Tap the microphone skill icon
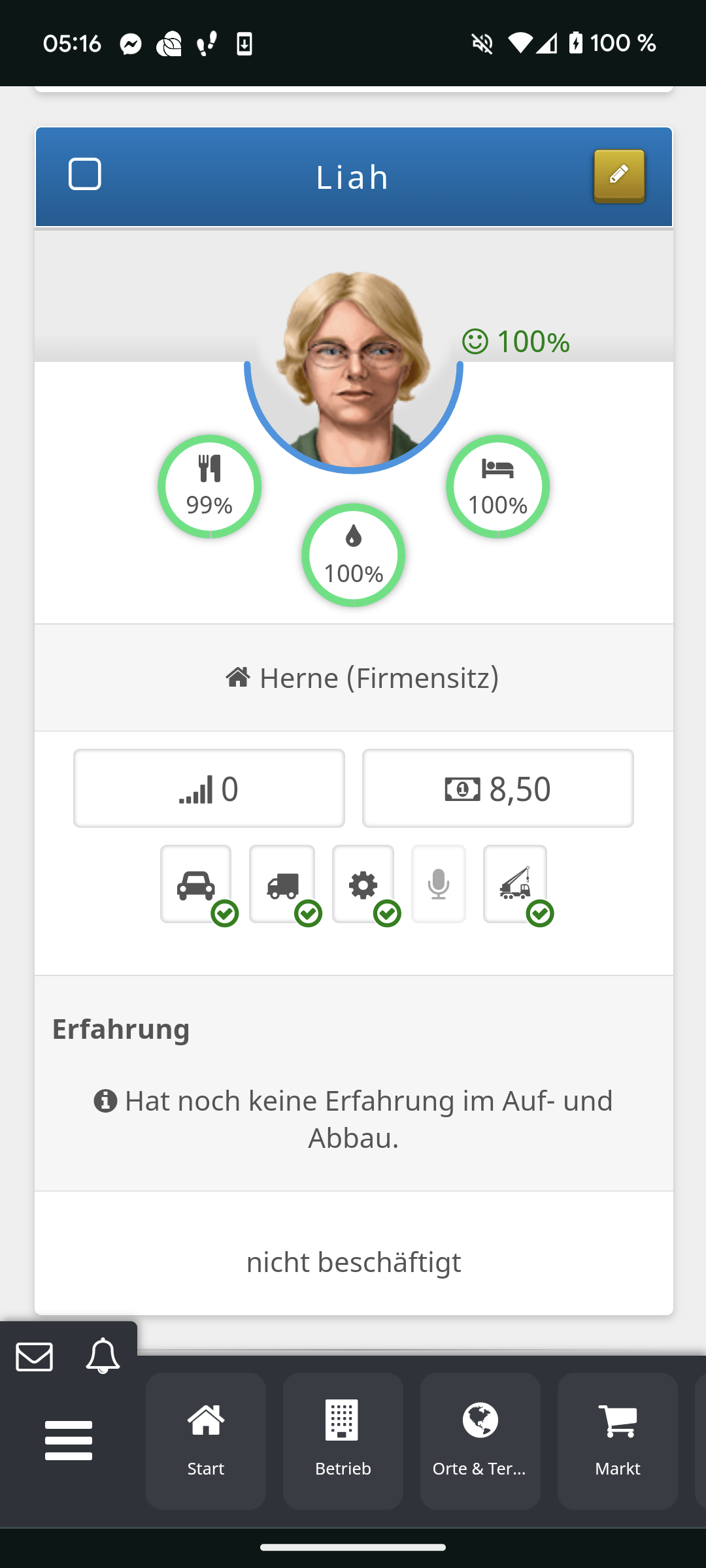Viewport: 706px width, 1568px height. coord(439,884)
